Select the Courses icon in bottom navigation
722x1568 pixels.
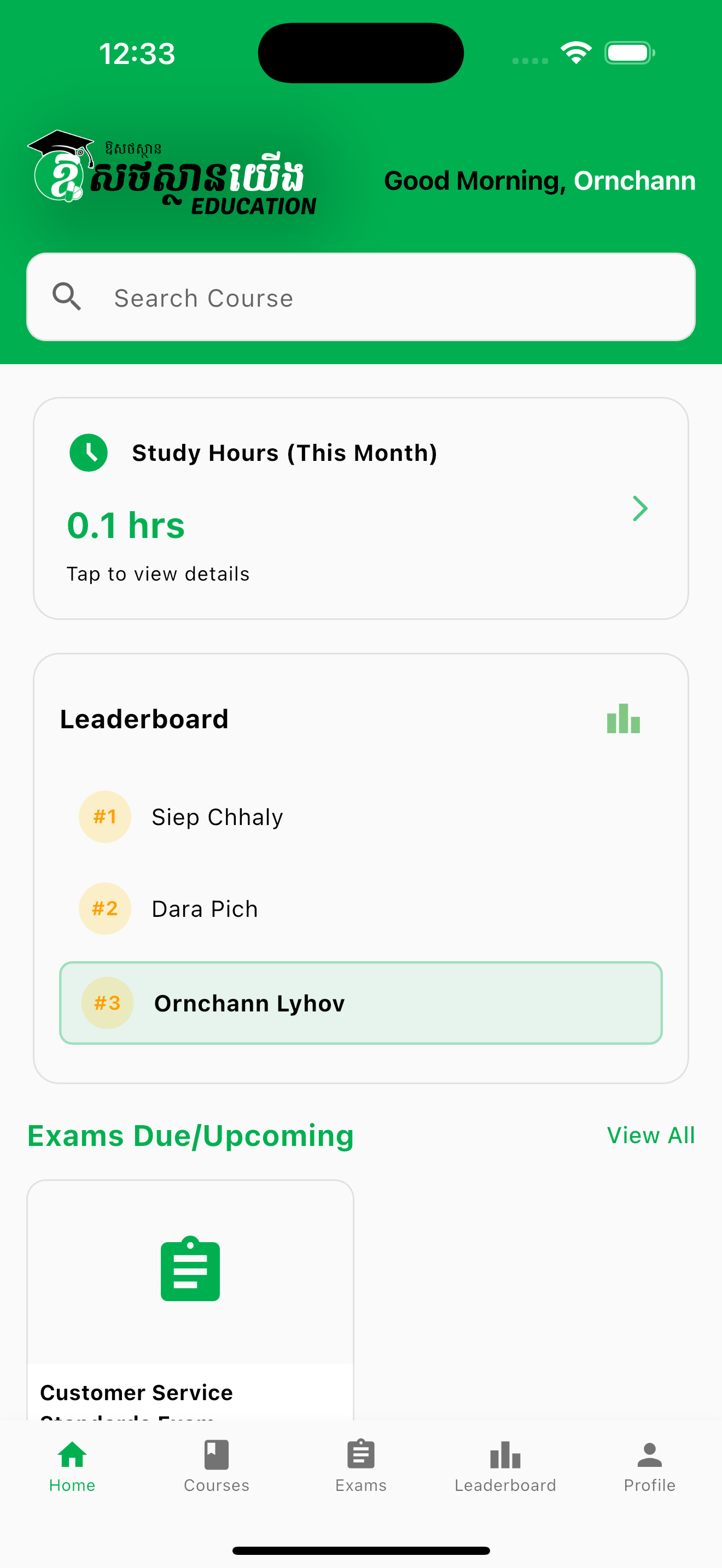(x=216, y=1453)
